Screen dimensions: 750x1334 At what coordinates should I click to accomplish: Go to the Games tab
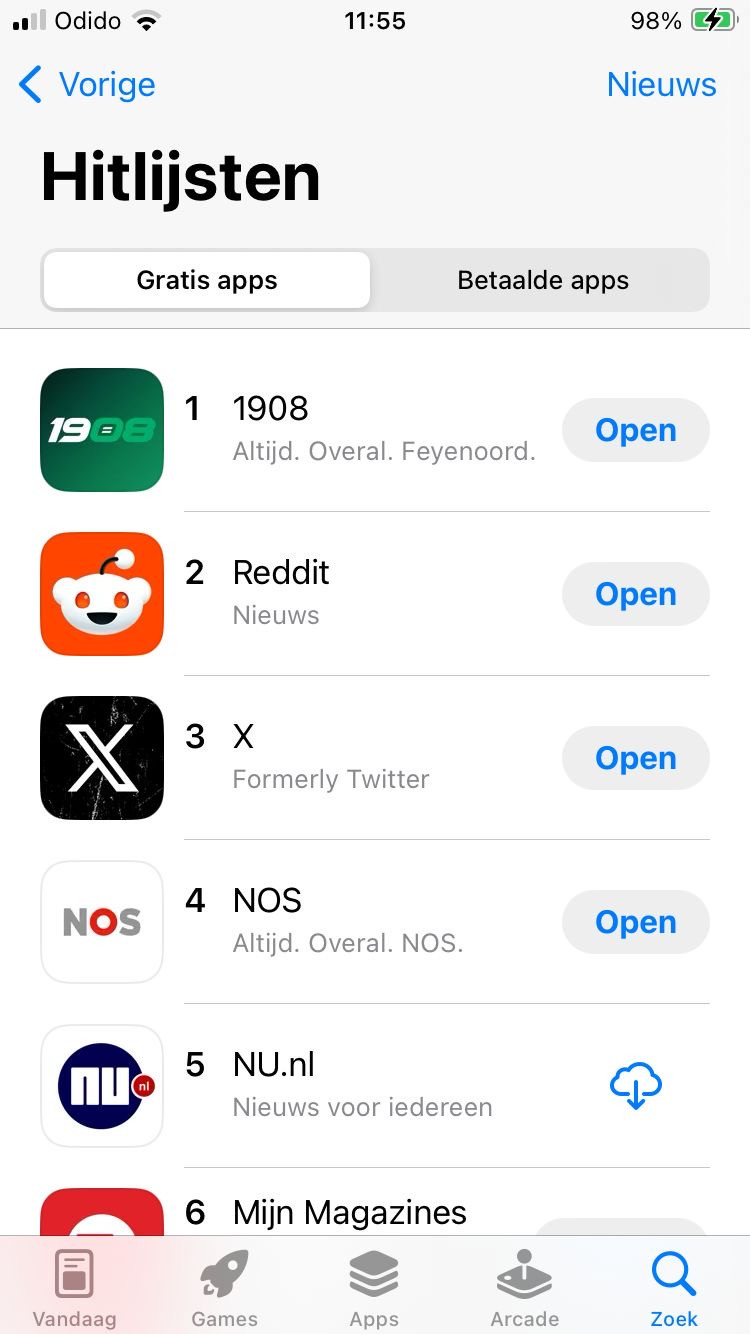coord(224,1288)
